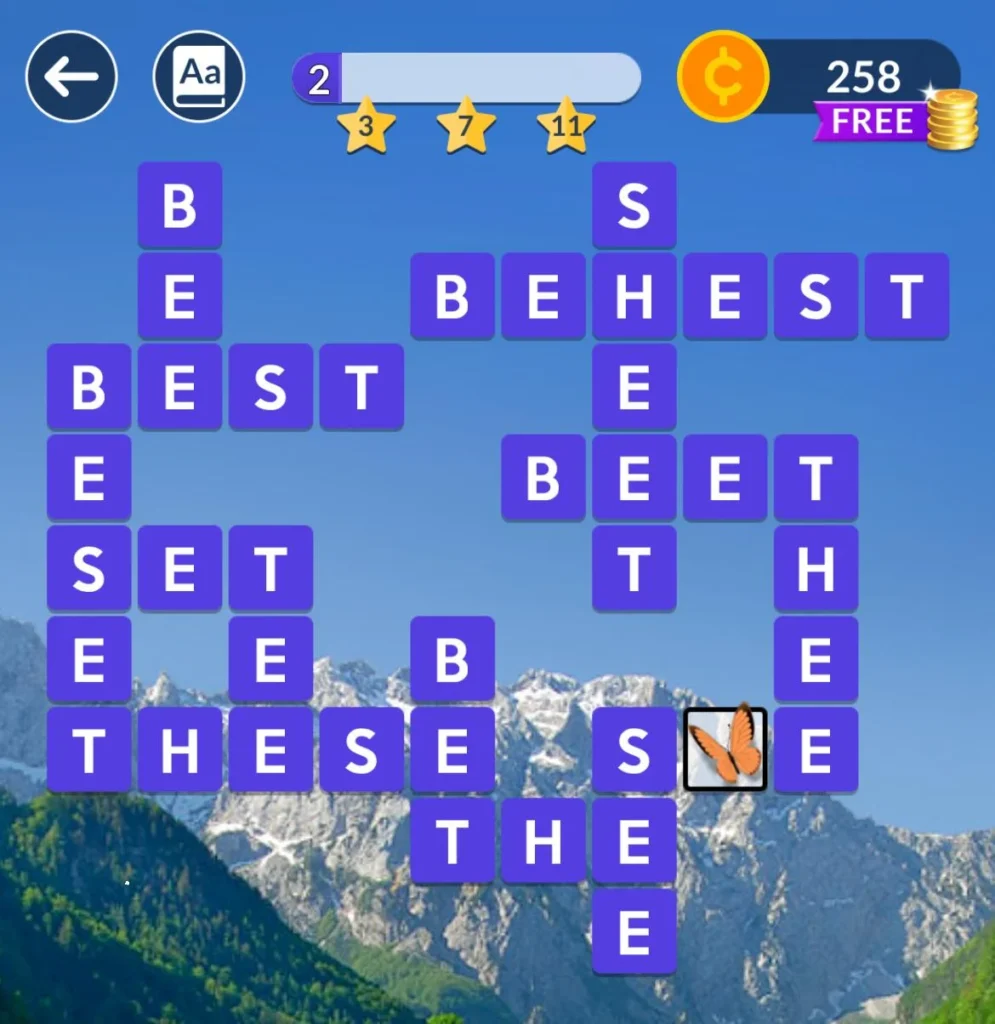Tap the butterfly tile in the crossword
The image size is (995, 1024).
[725, 749]
